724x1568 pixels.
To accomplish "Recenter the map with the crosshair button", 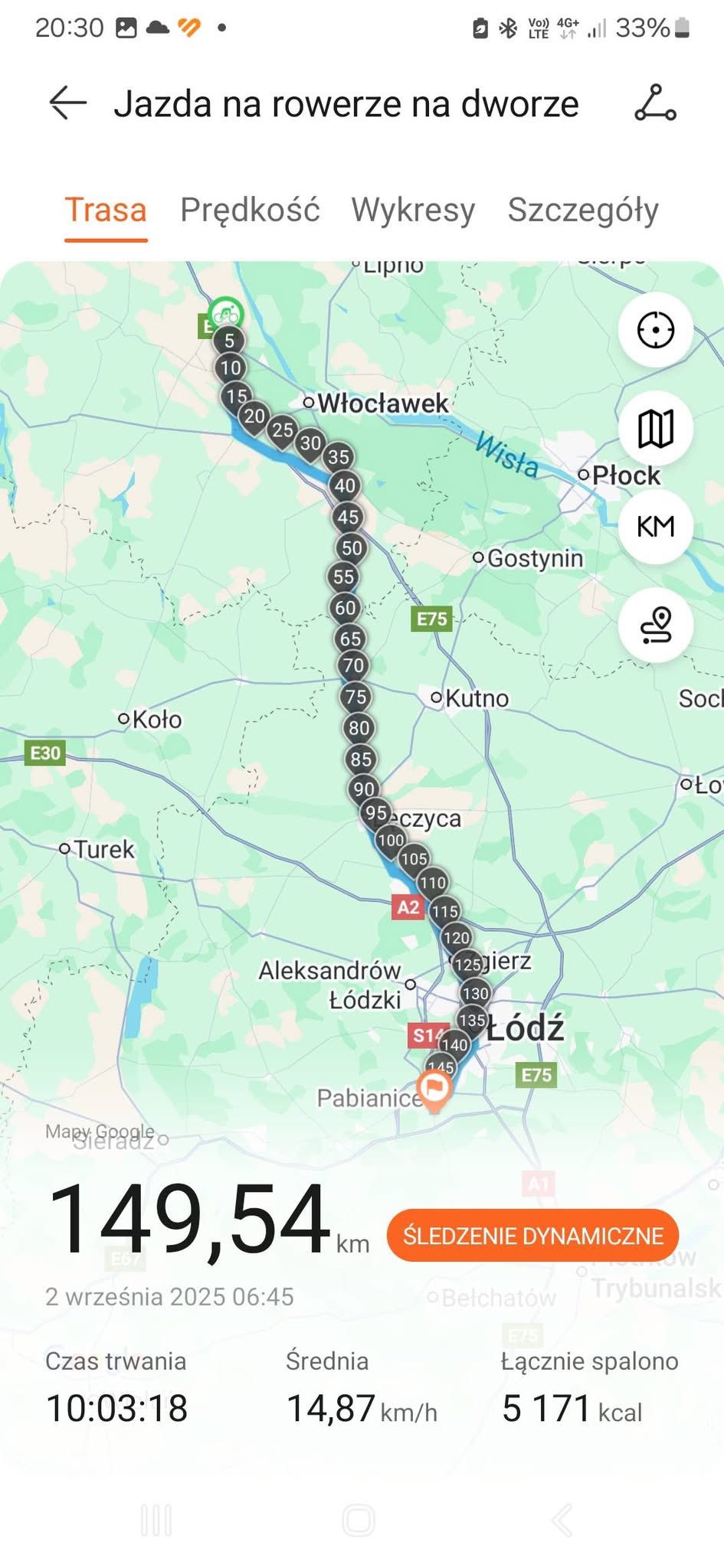I will [x=656, y=330].
